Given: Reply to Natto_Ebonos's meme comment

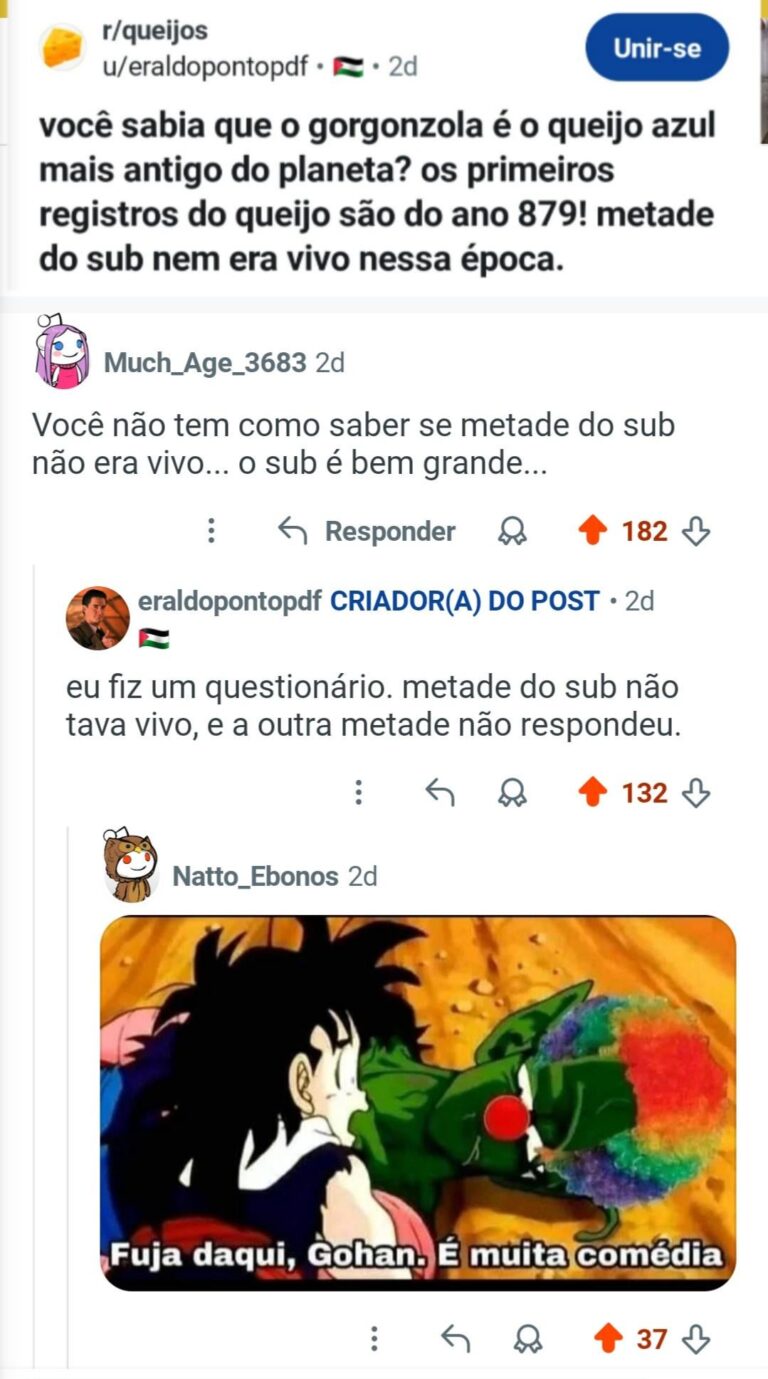Looking at the screenshot, I should click(x=456, y=1338).
